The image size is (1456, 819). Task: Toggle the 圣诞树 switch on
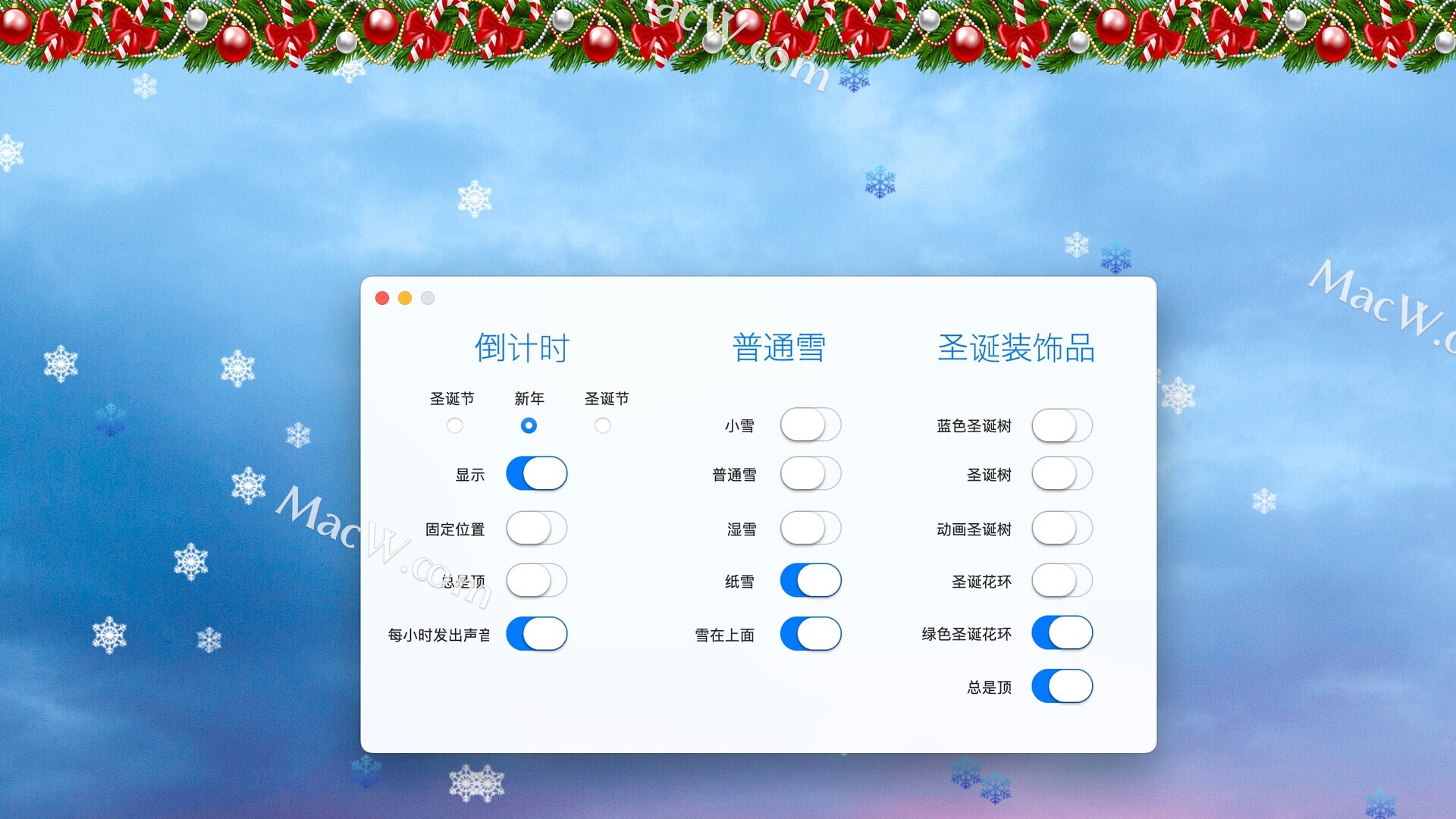1062,474
